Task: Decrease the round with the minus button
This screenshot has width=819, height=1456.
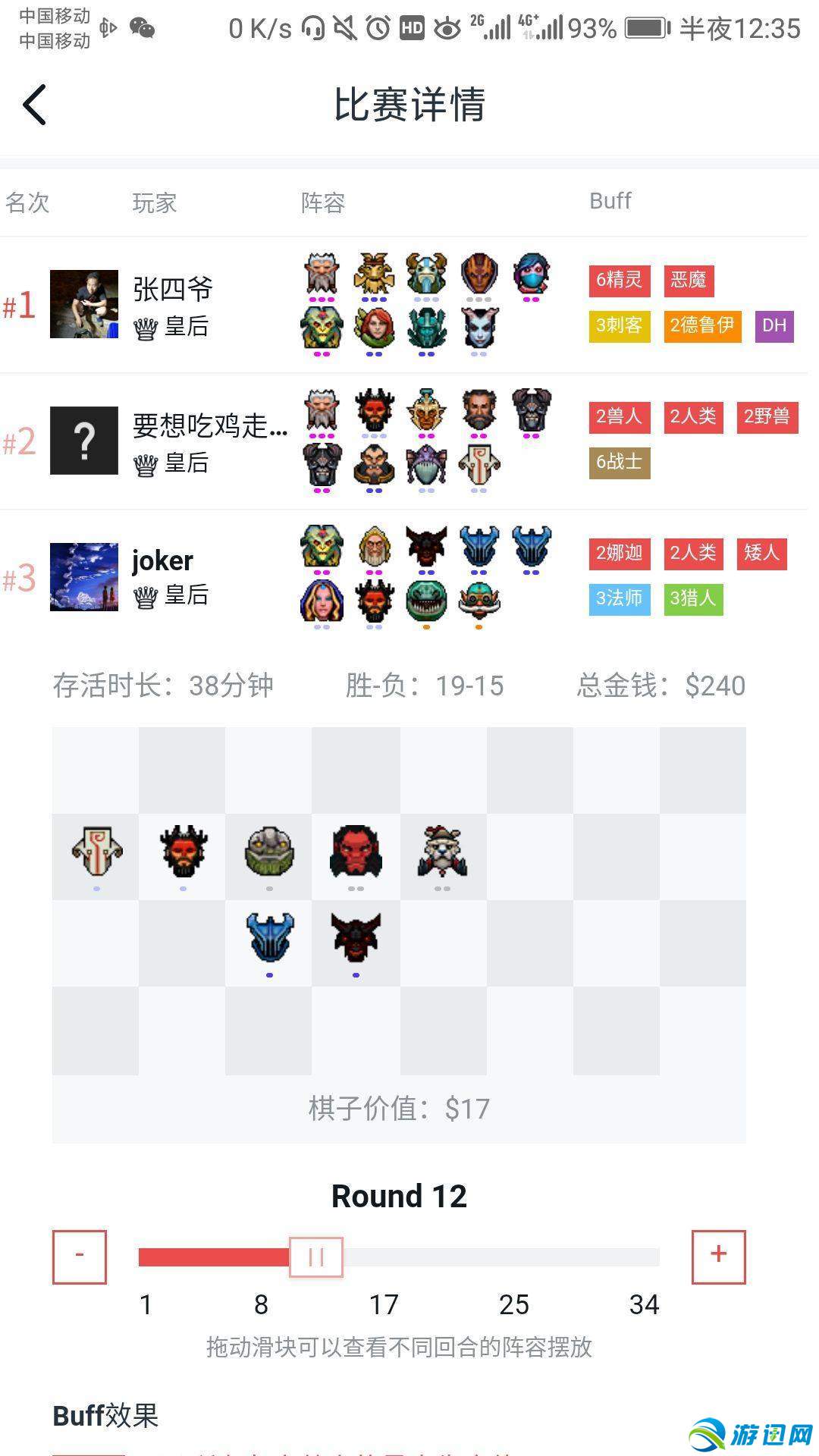Action: click(x=80, y=1257)
